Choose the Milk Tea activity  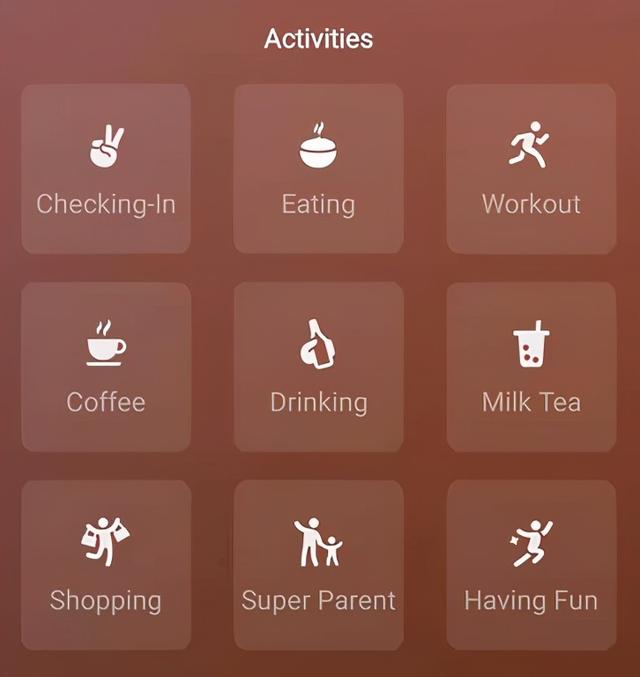(531, 367)
